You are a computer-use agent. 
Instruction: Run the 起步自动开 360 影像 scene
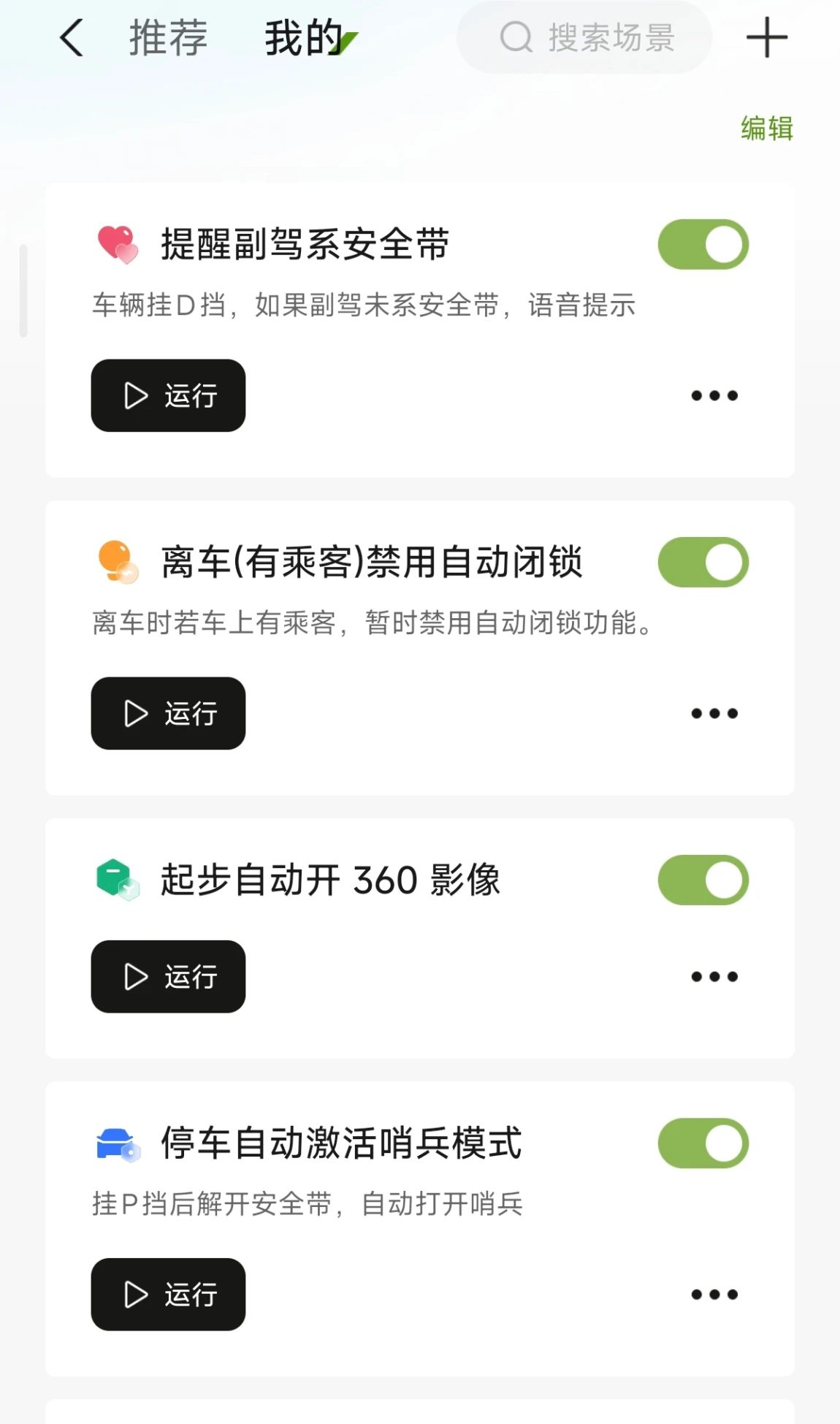pyautogui.click(x=168, y=976)
